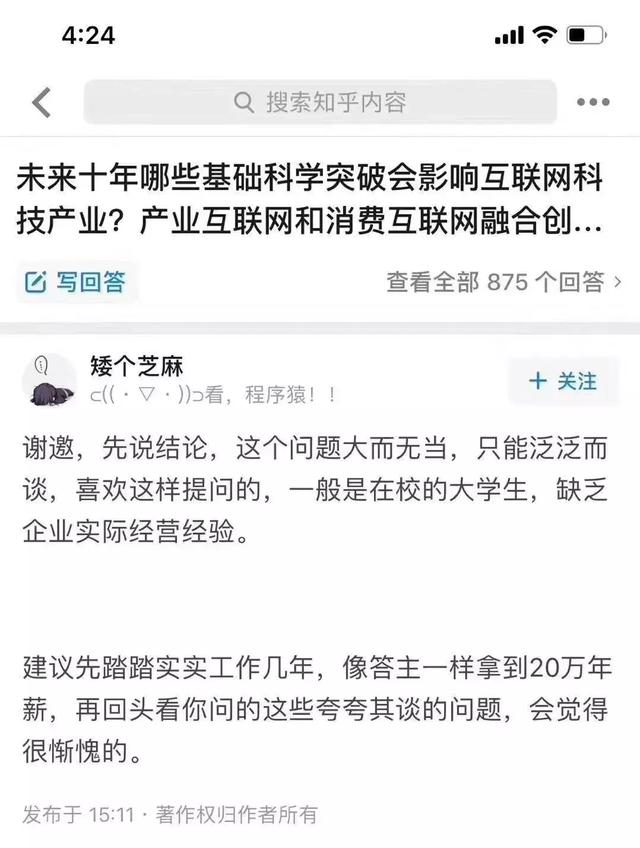Go back using the top arrow
640x848 pixels.
coord(41,102)
